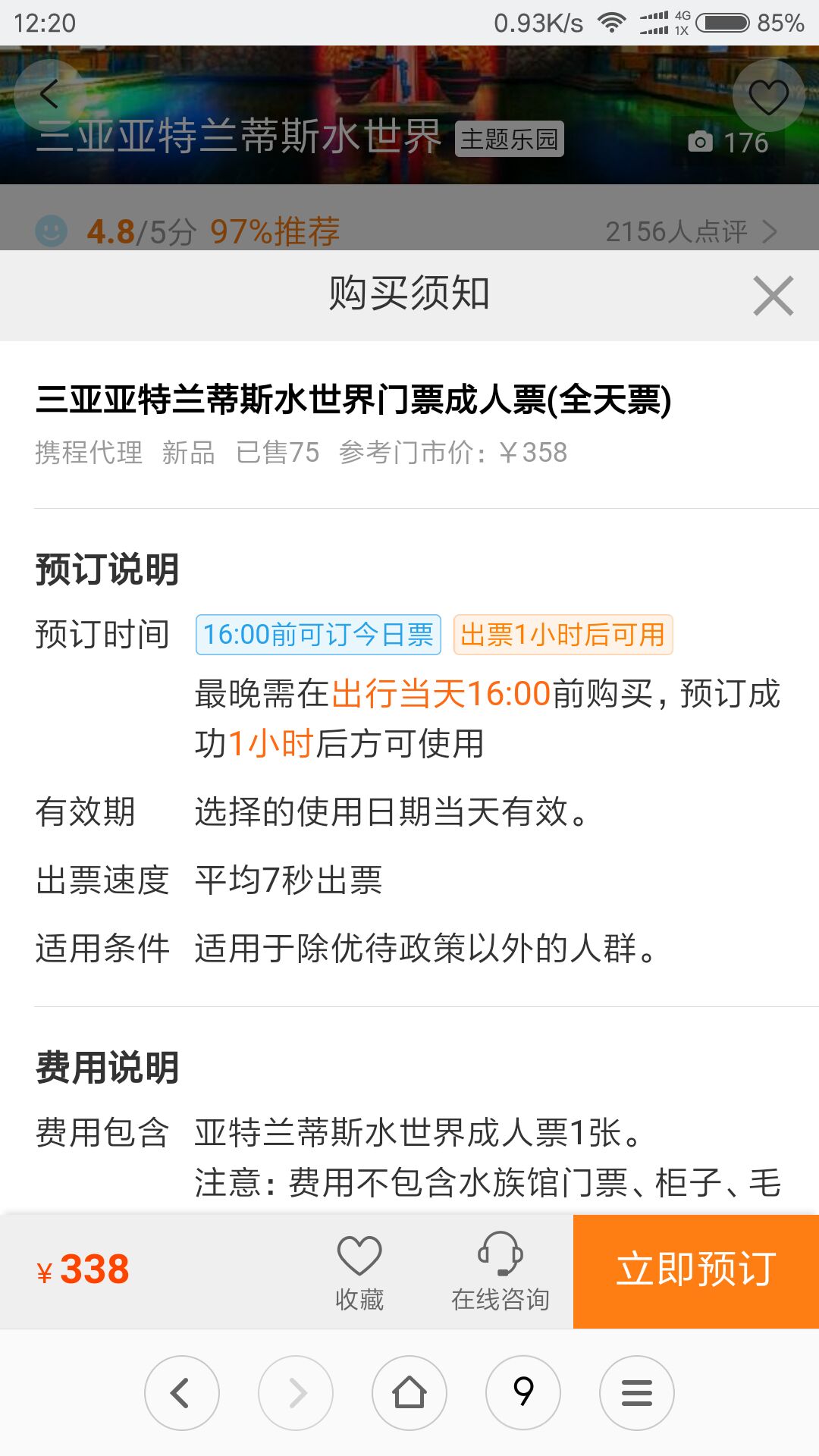Open the browser menu button
The height and width of the screenshot is (1456, 819).
pos(637,1393)
